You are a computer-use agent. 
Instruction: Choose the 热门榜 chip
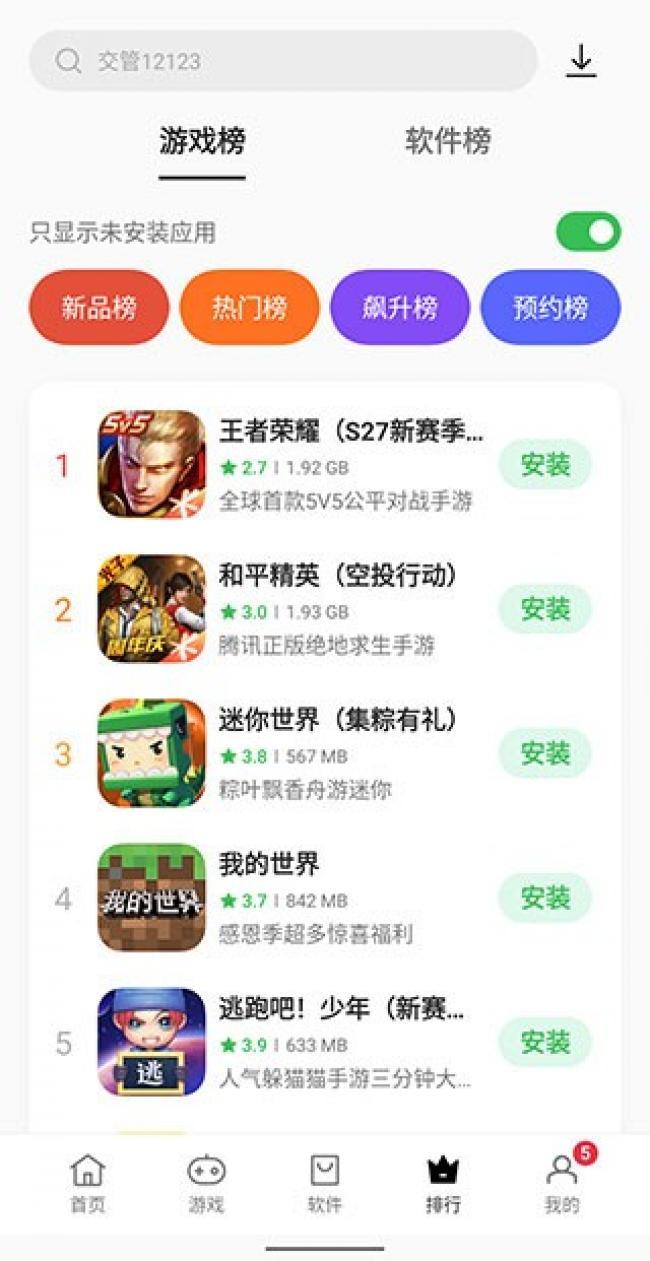(x=249, y=307)
